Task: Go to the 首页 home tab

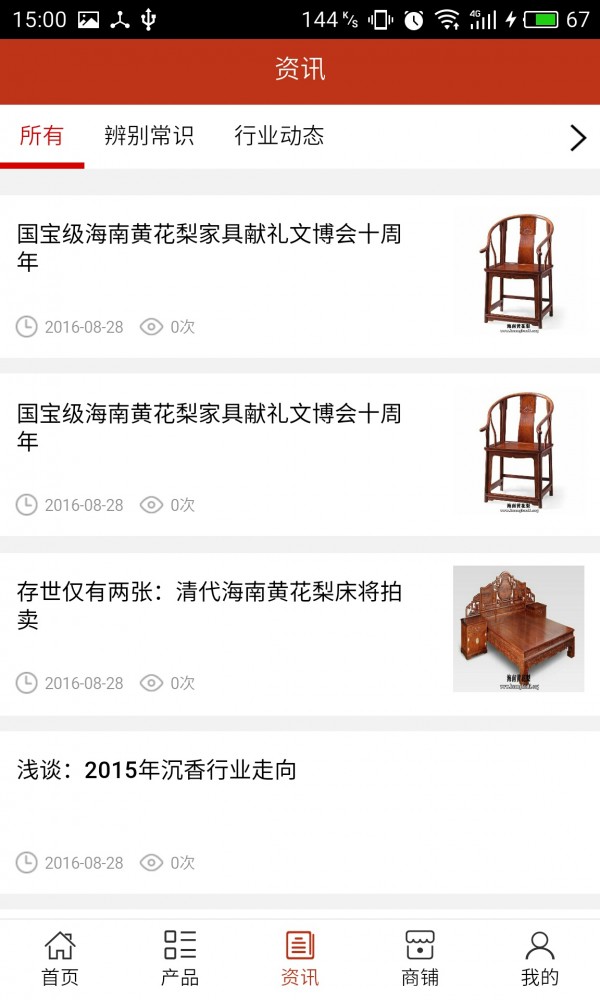Action: click(x=60, y=958)
